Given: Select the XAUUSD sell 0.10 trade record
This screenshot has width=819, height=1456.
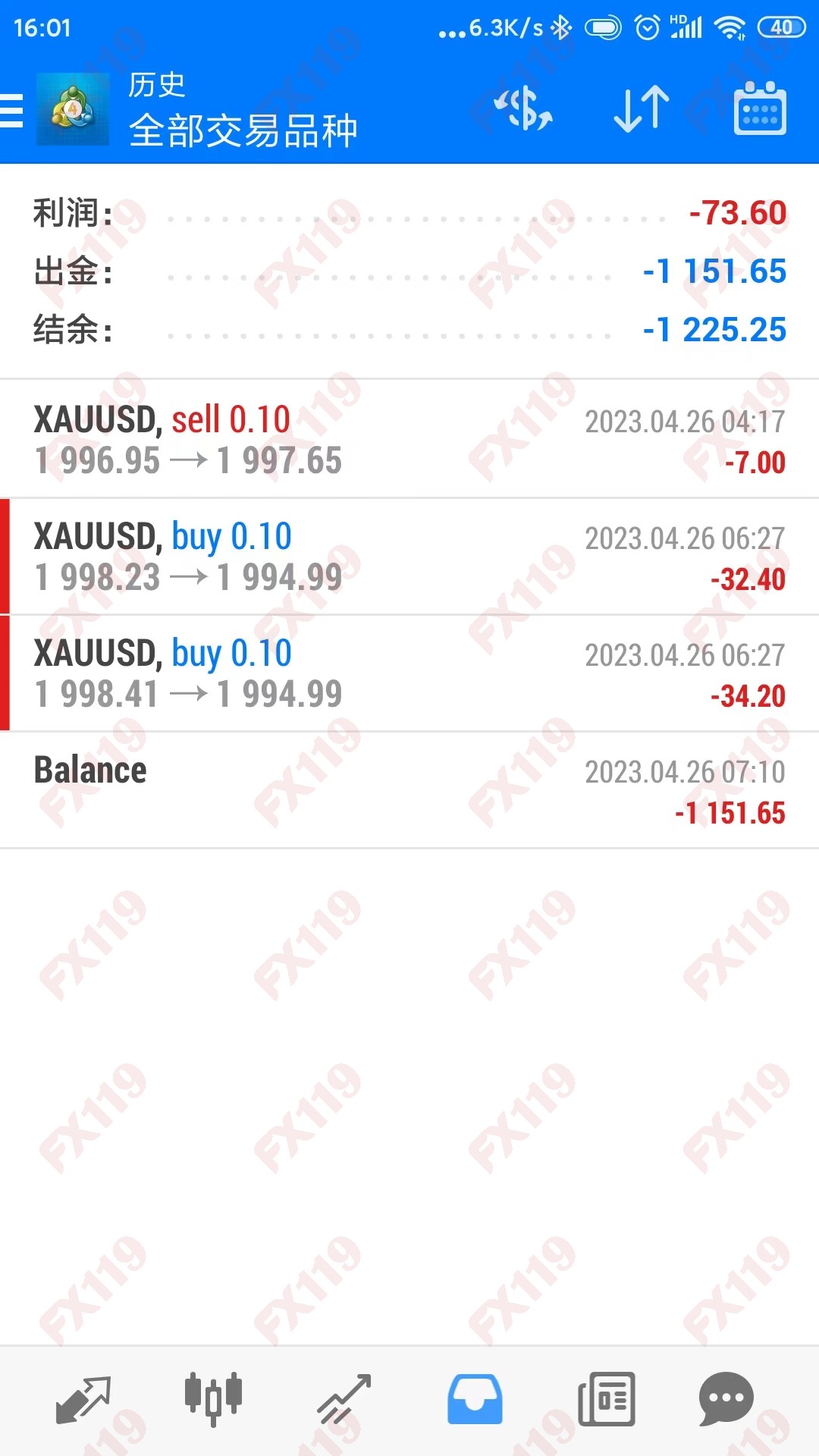Looking at the screenshot, I should coord(409,438).
